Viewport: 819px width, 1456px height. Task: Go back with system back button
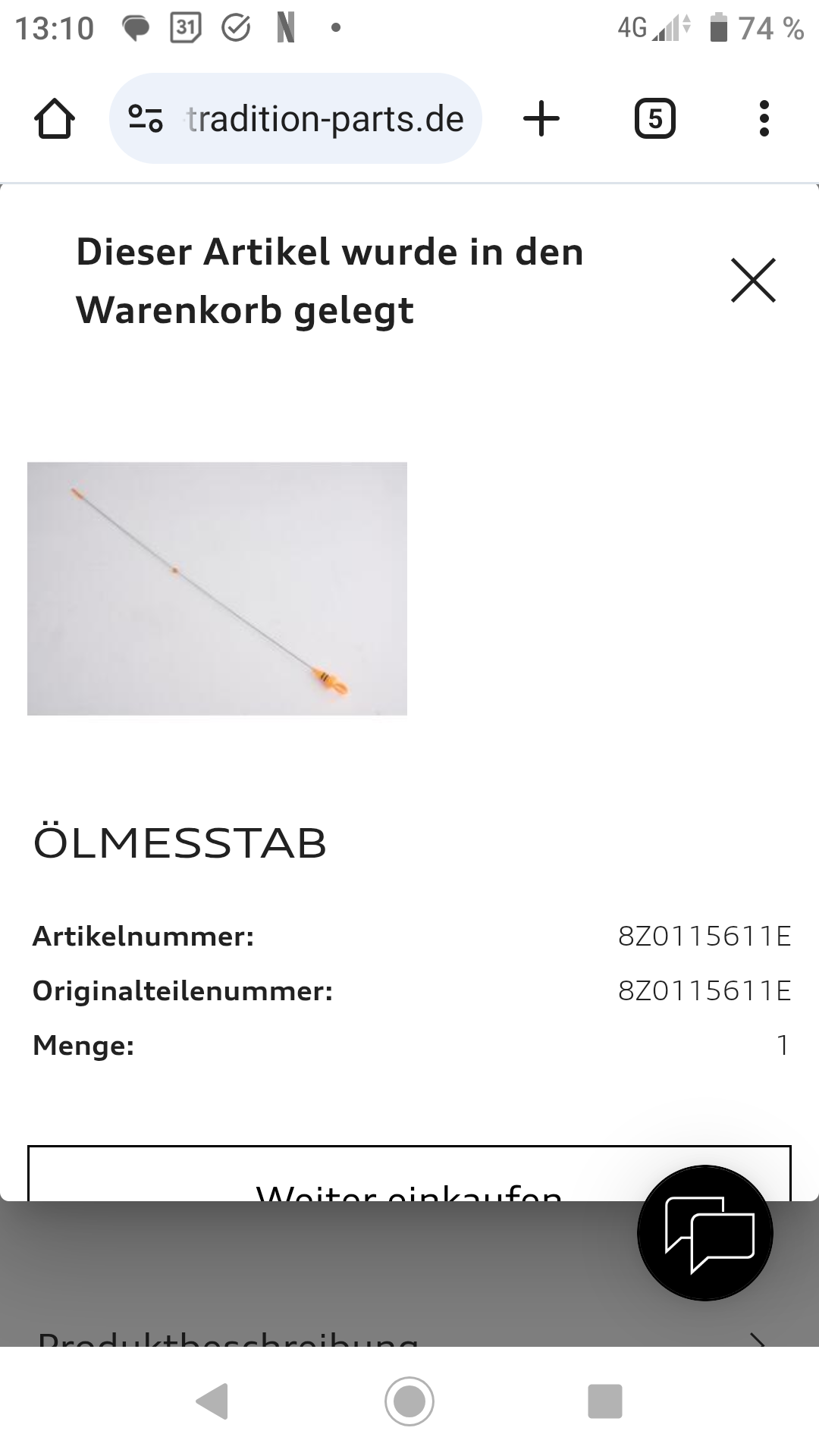pos(212,1401)
